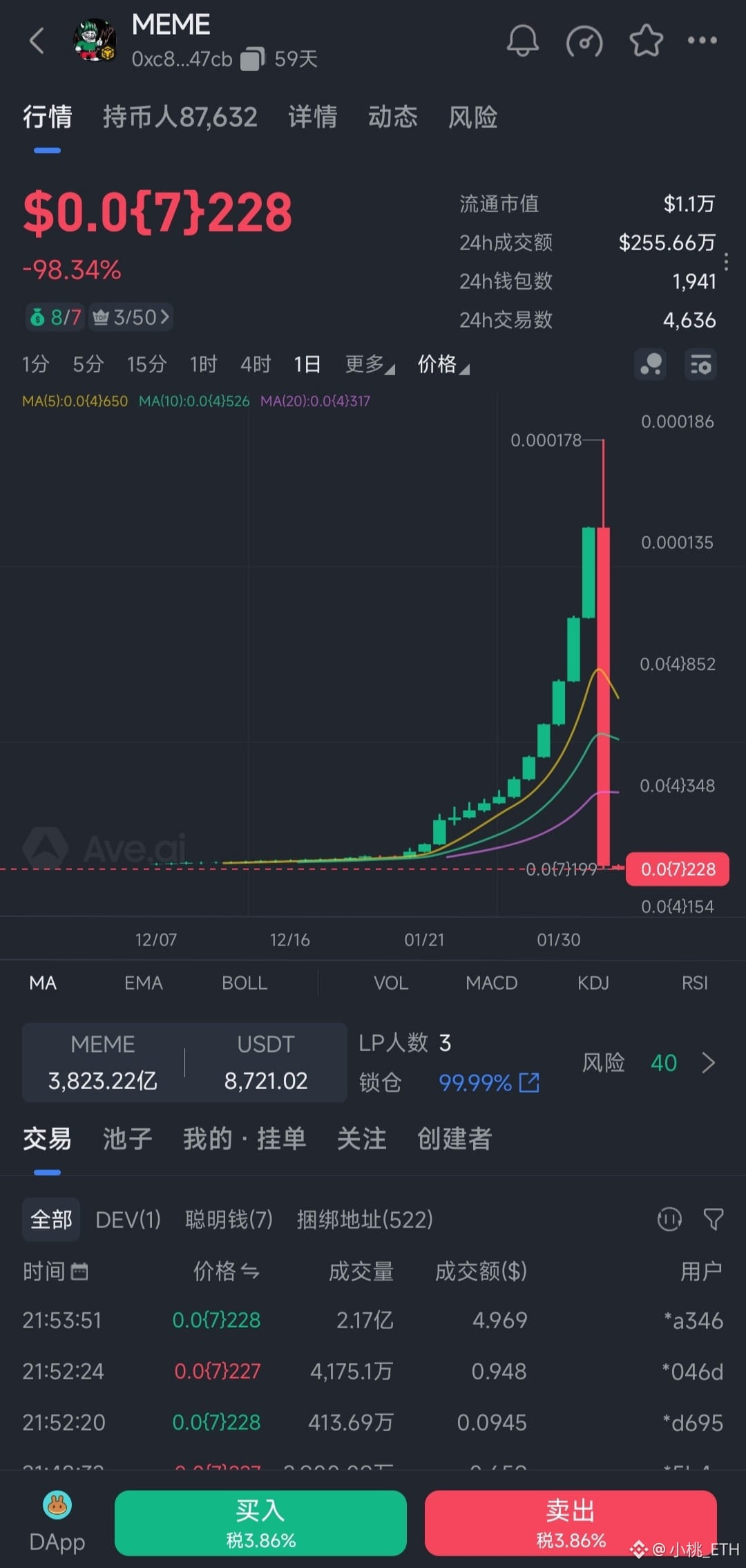This screenshot has width=746, height=1568.
Task: Open the chart settings icon
Action: tap(700, 364)
